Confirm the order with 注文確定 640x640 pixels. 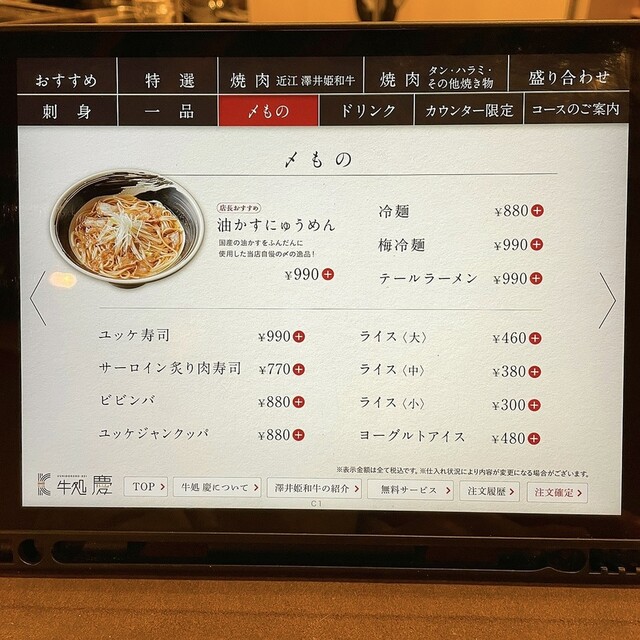(557, 492)
